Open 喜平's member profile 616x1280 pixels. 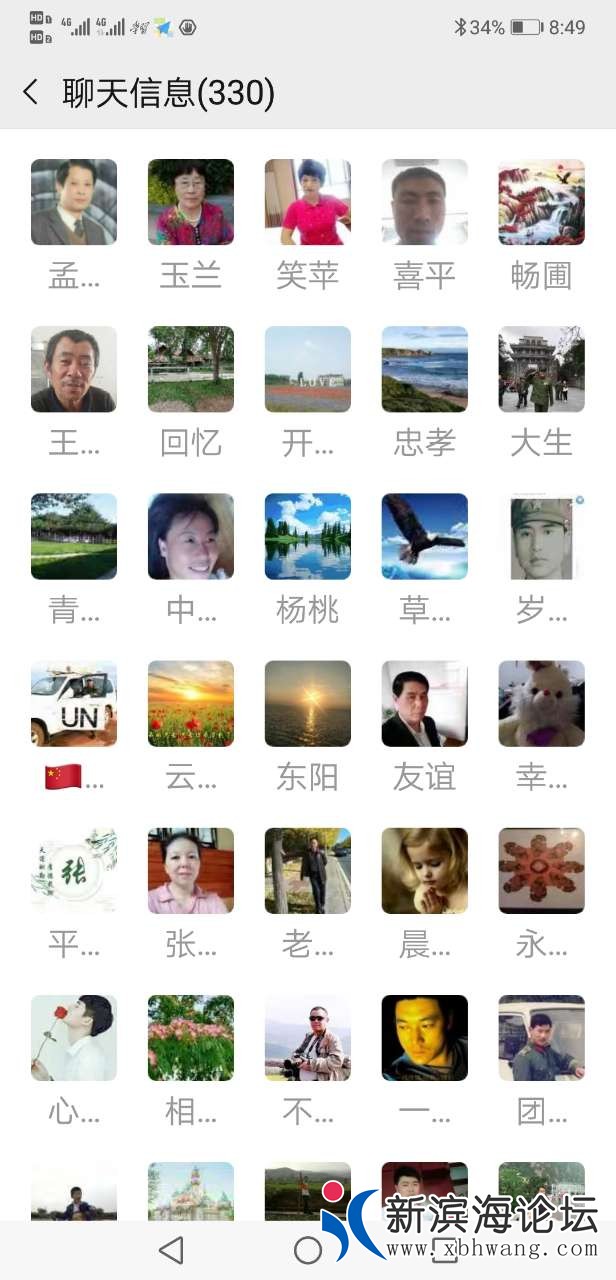pos(424,202)
